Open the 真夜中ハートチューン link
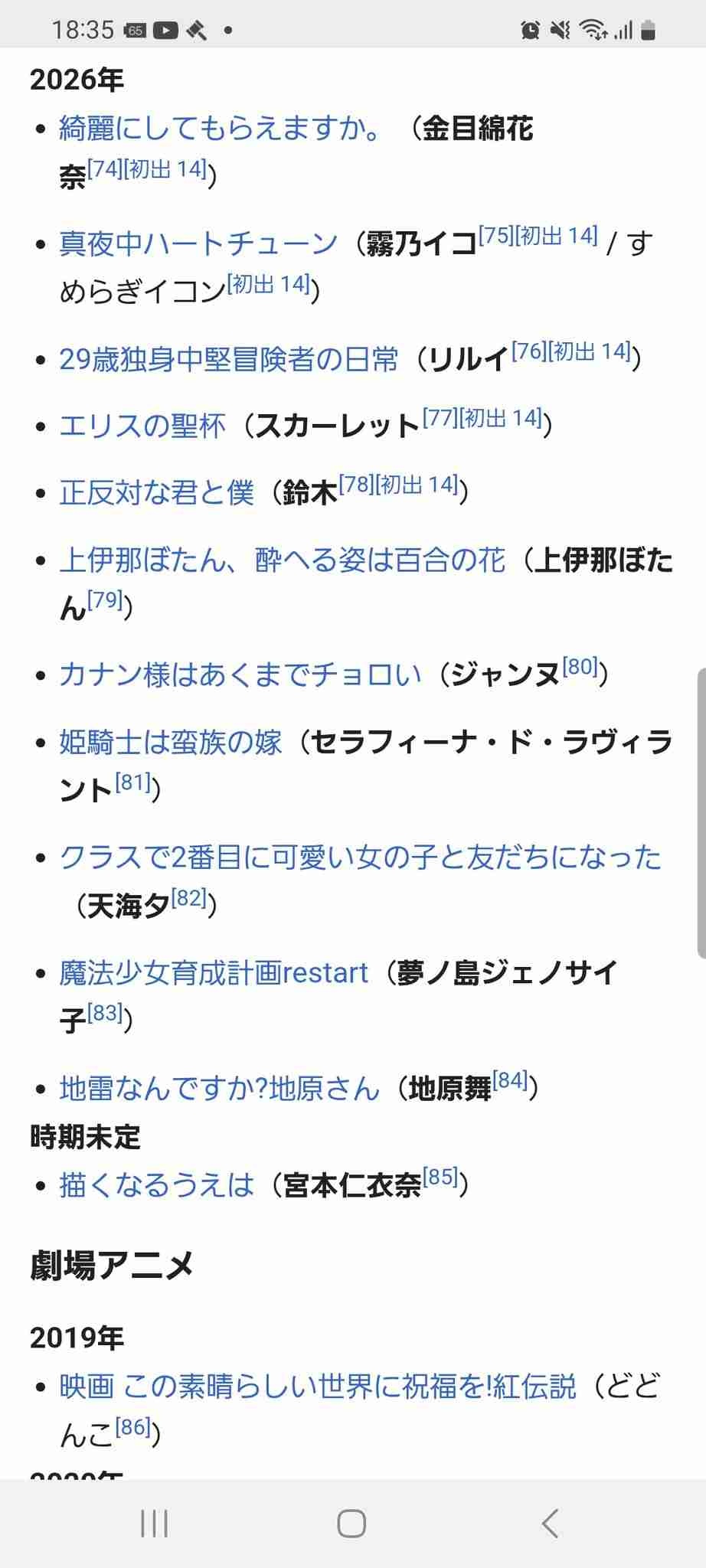The image size is (706, 1568). (x=198, y=244)
